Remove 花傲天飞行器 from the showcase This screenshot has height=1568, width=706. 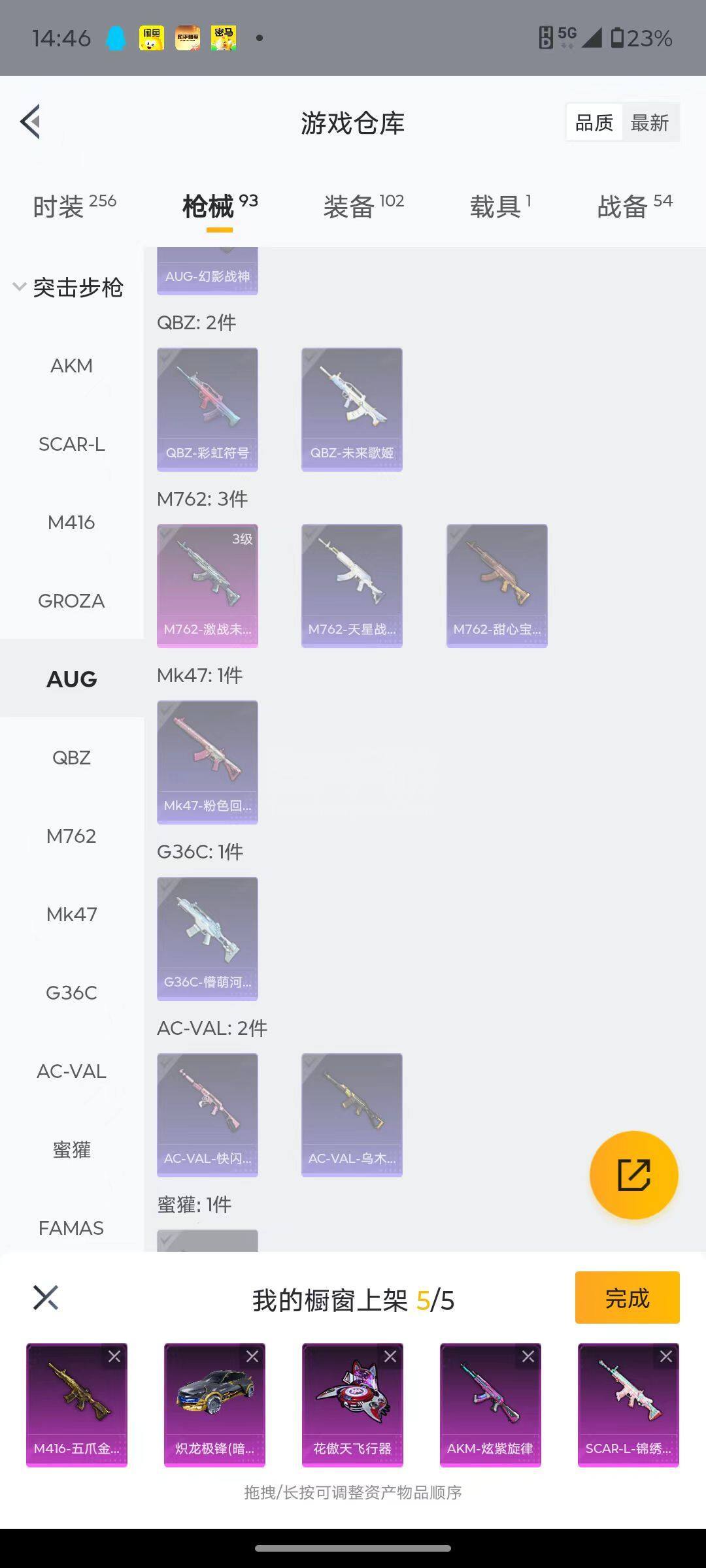390,1357
